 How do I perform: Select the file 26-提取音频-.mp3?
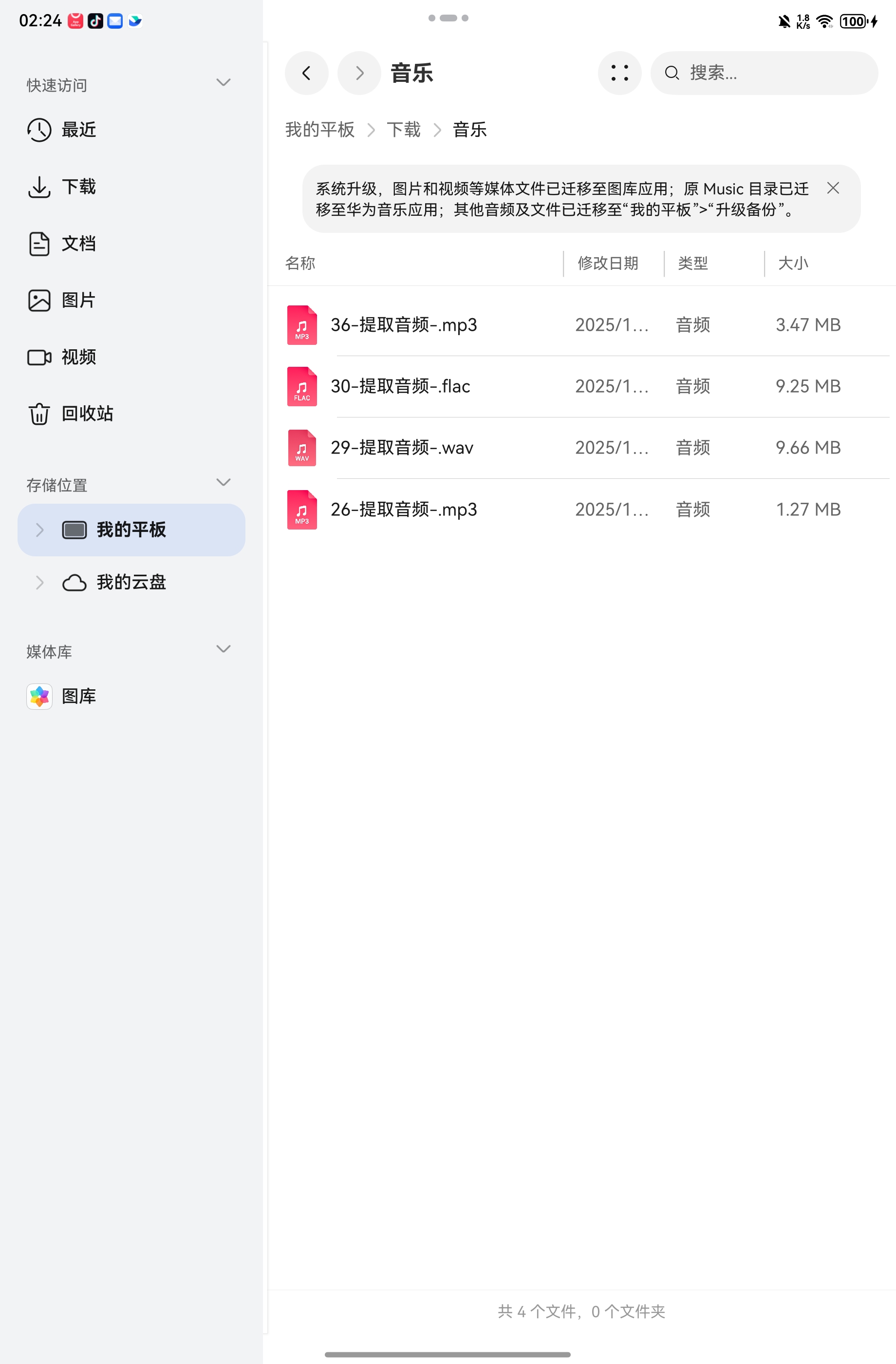(403, 510)
